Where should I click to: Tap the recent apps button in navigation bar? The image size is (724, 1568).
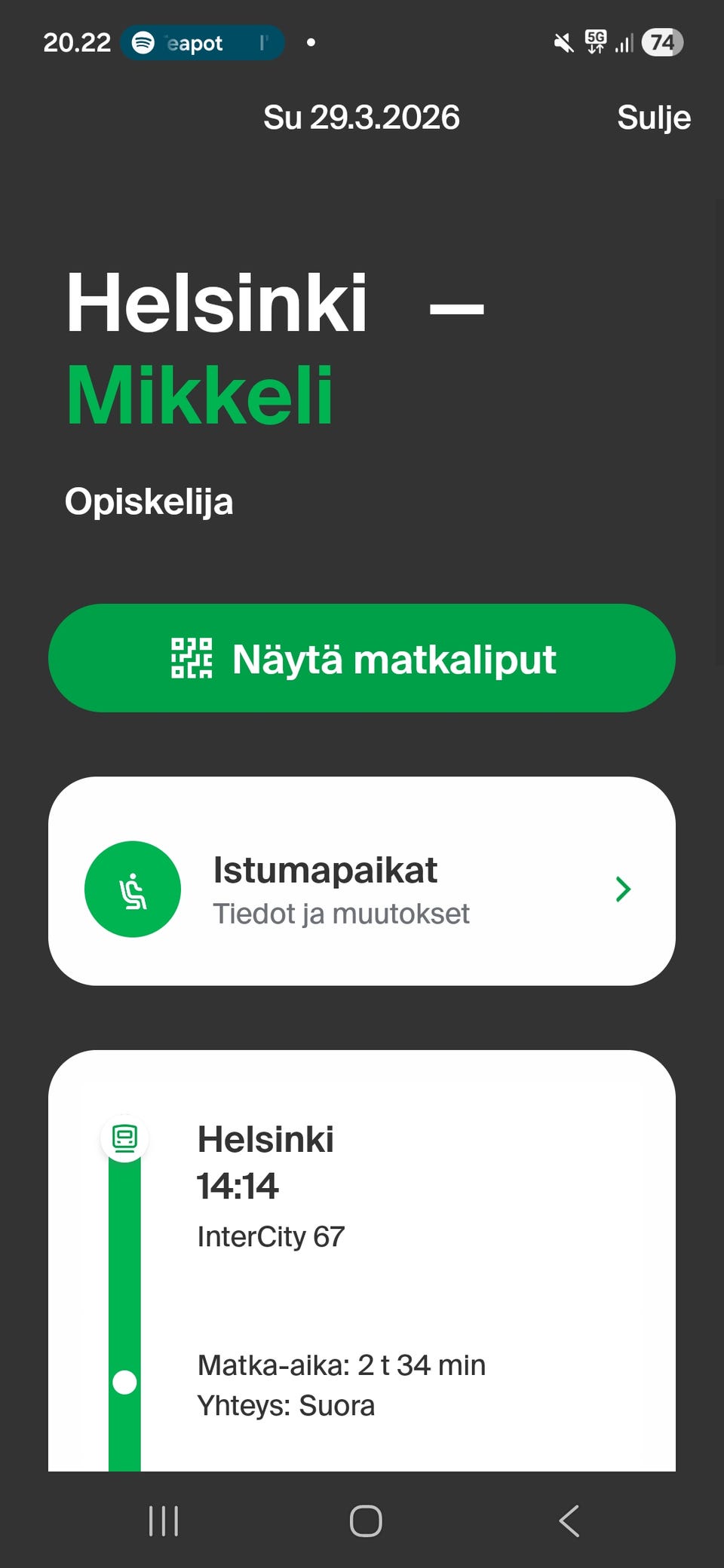[164, 1521]
